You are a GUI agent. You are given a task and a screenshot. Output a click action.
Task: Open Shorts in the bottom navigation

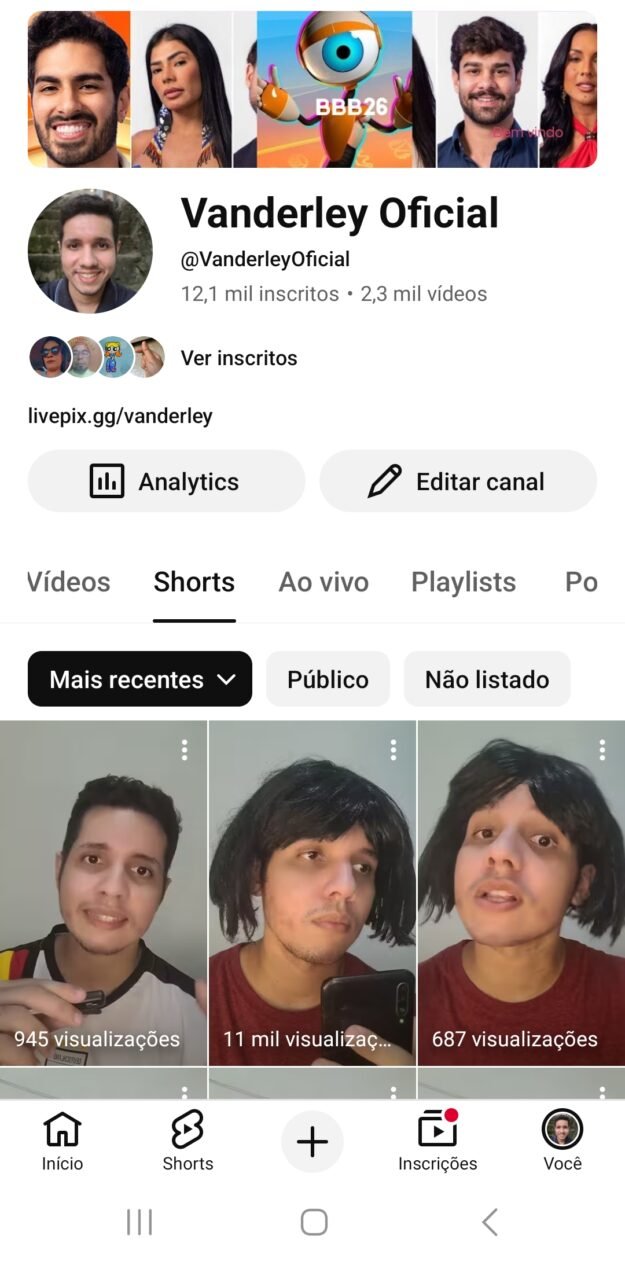click(188, 1141)
